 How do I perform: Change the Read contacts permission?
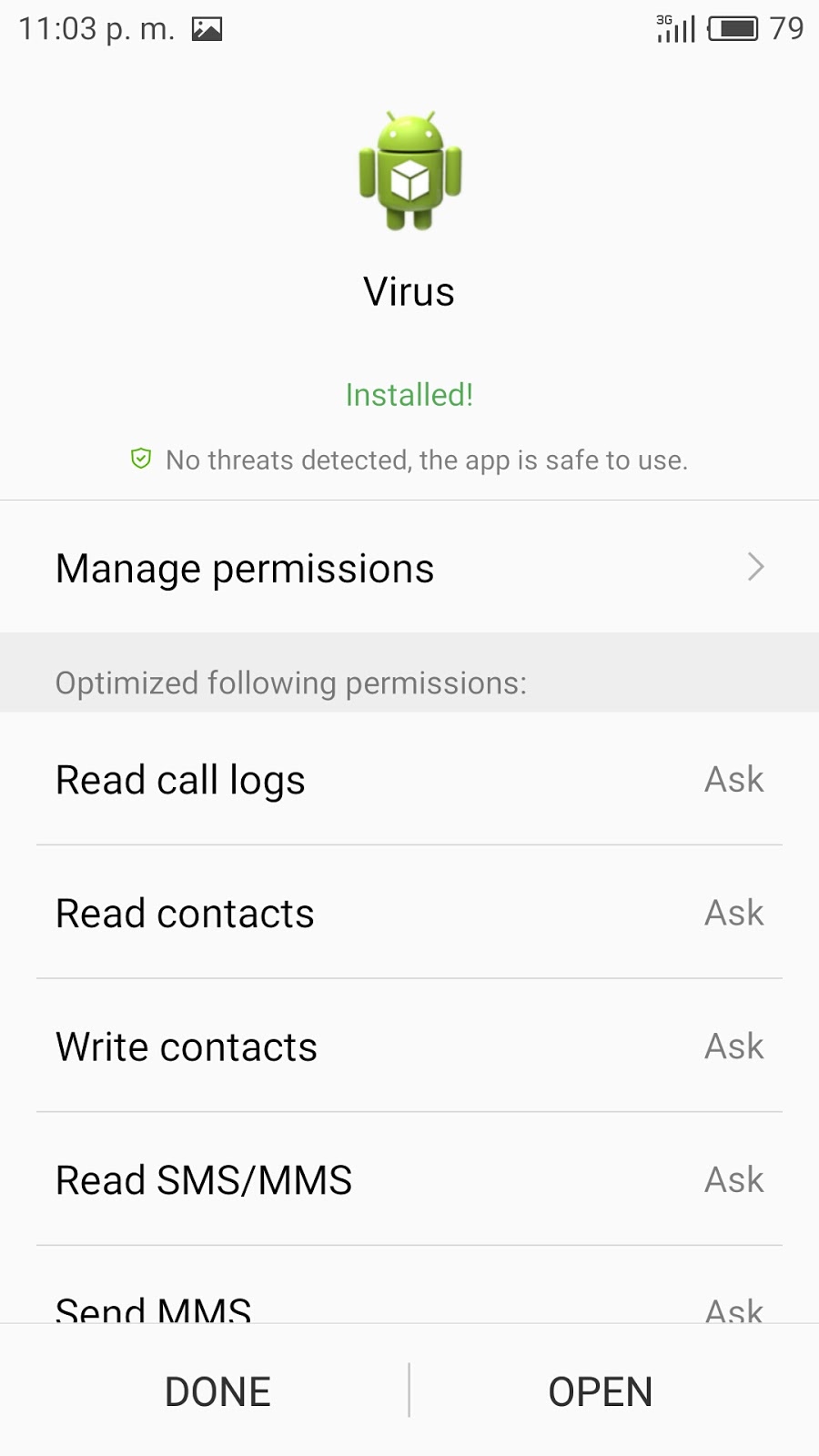(733, 913)
